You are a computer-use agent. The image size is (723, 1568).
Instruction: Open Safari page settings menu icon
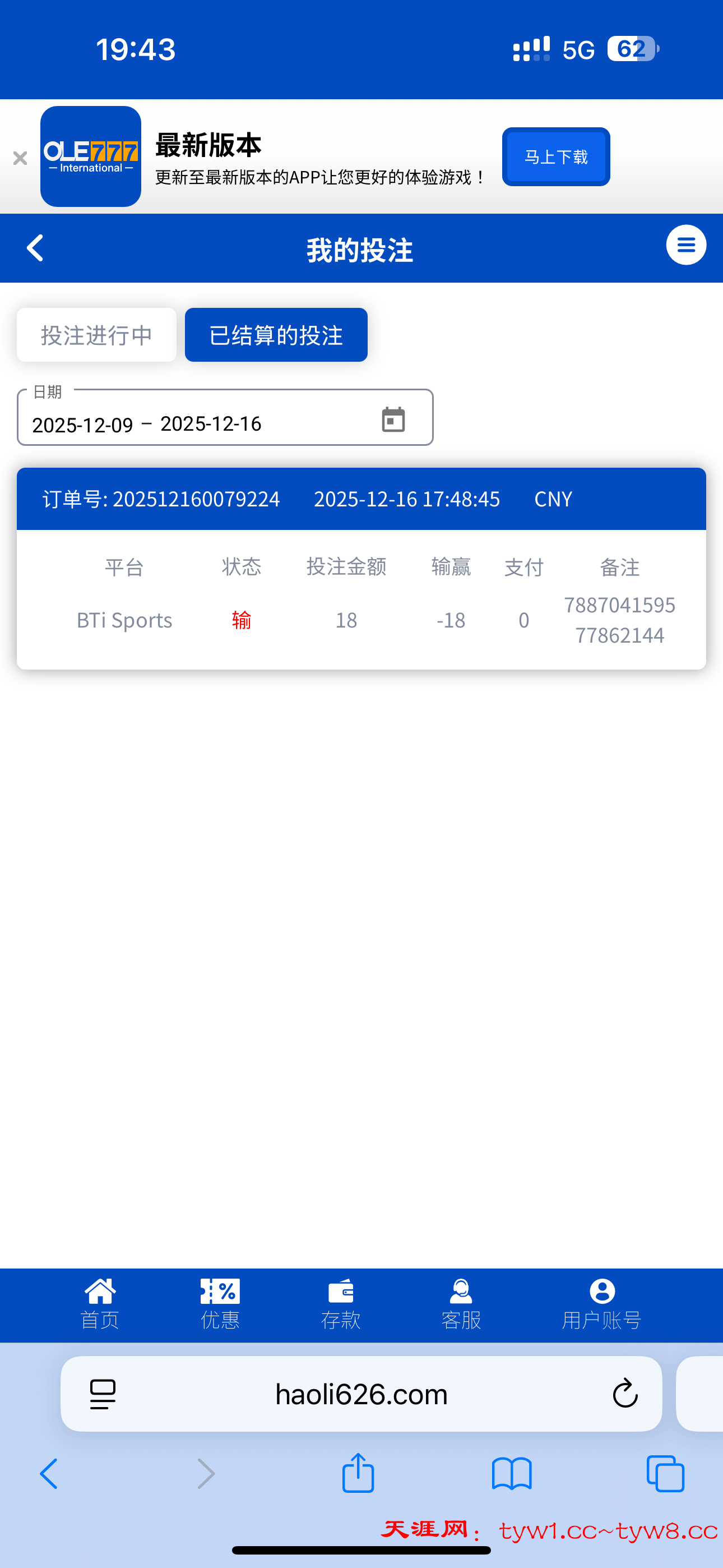coord(102,1394)
